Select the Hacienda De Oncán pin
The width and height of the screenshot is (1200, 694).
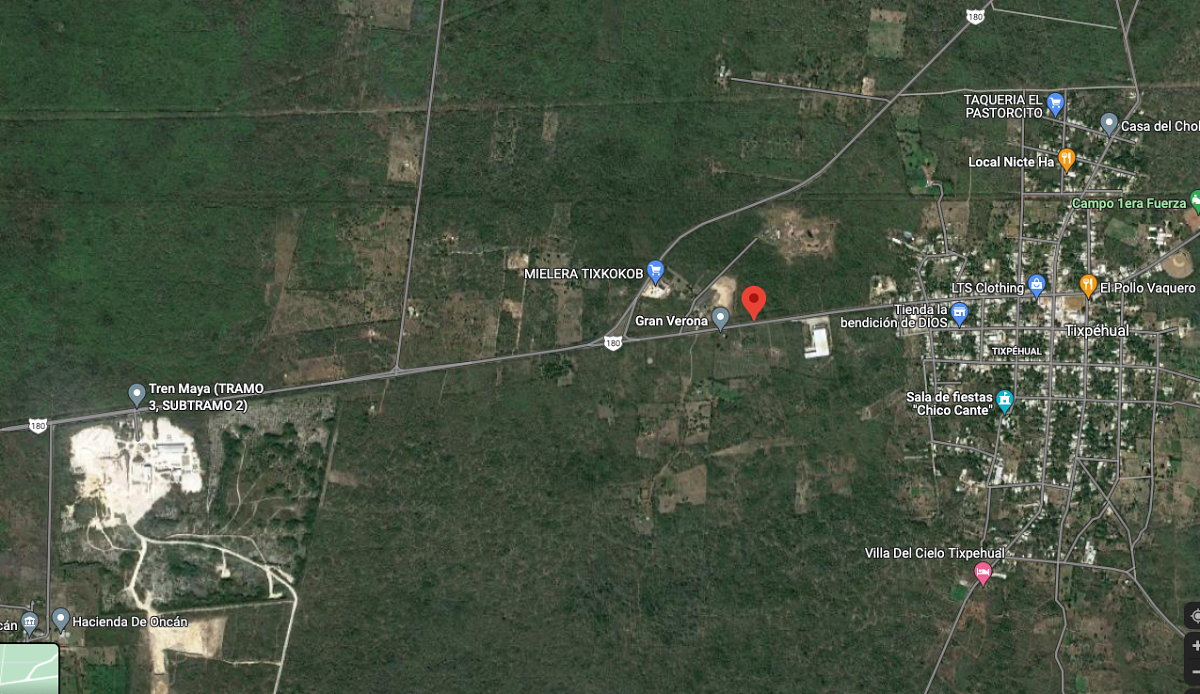(61, 620)
